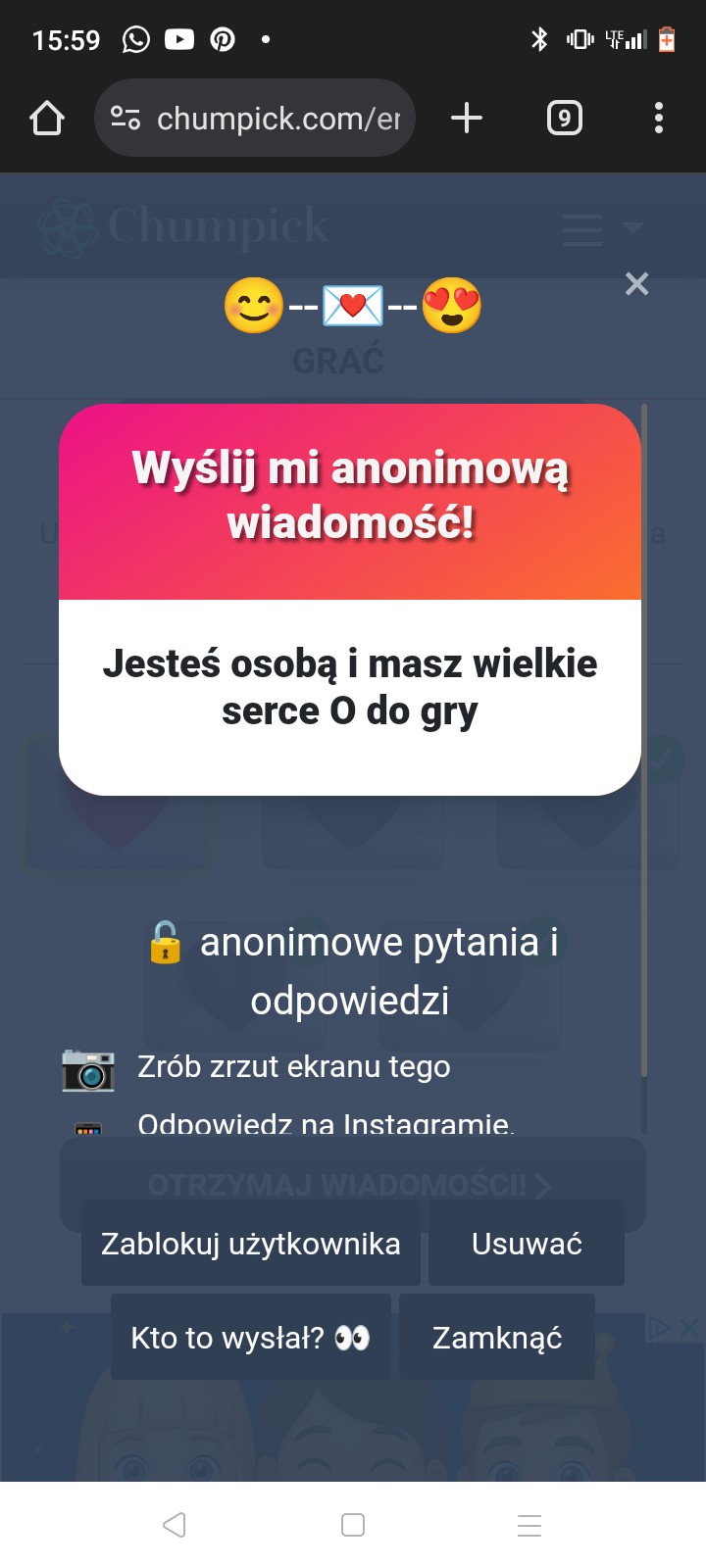Dismiss popup with Zamknąć button

pyautogui.click(x=497, y=1338)
